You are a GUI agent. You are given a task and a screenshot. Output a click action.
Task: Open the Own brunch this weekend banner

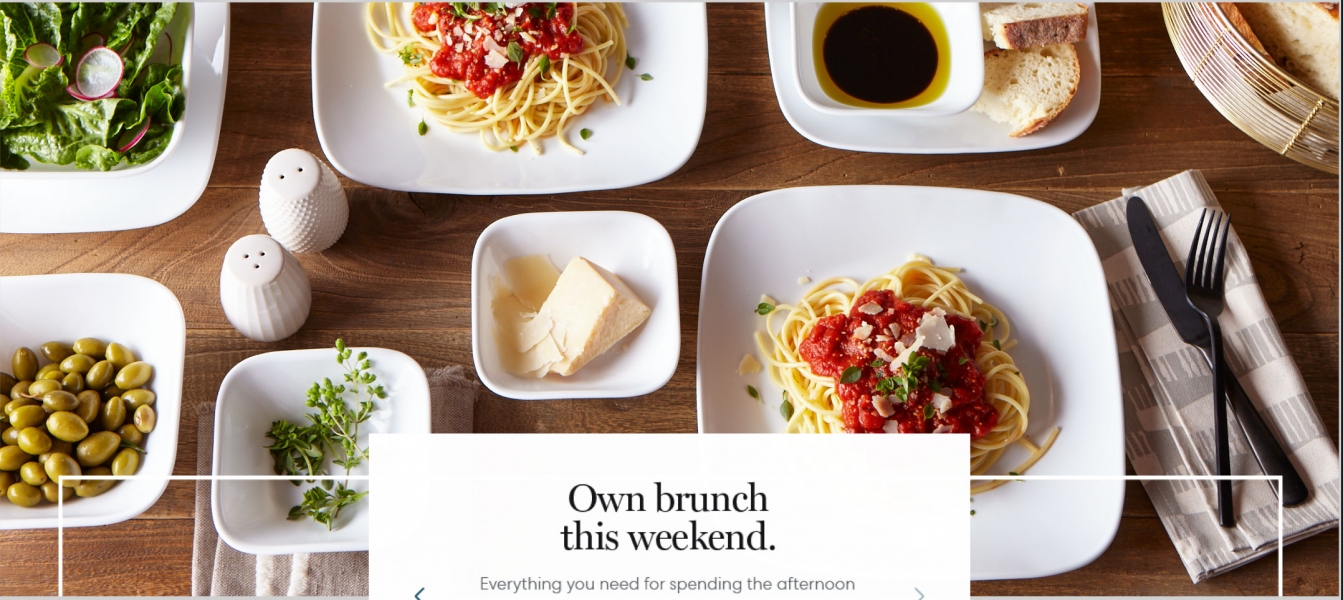[x=667, y=517]
